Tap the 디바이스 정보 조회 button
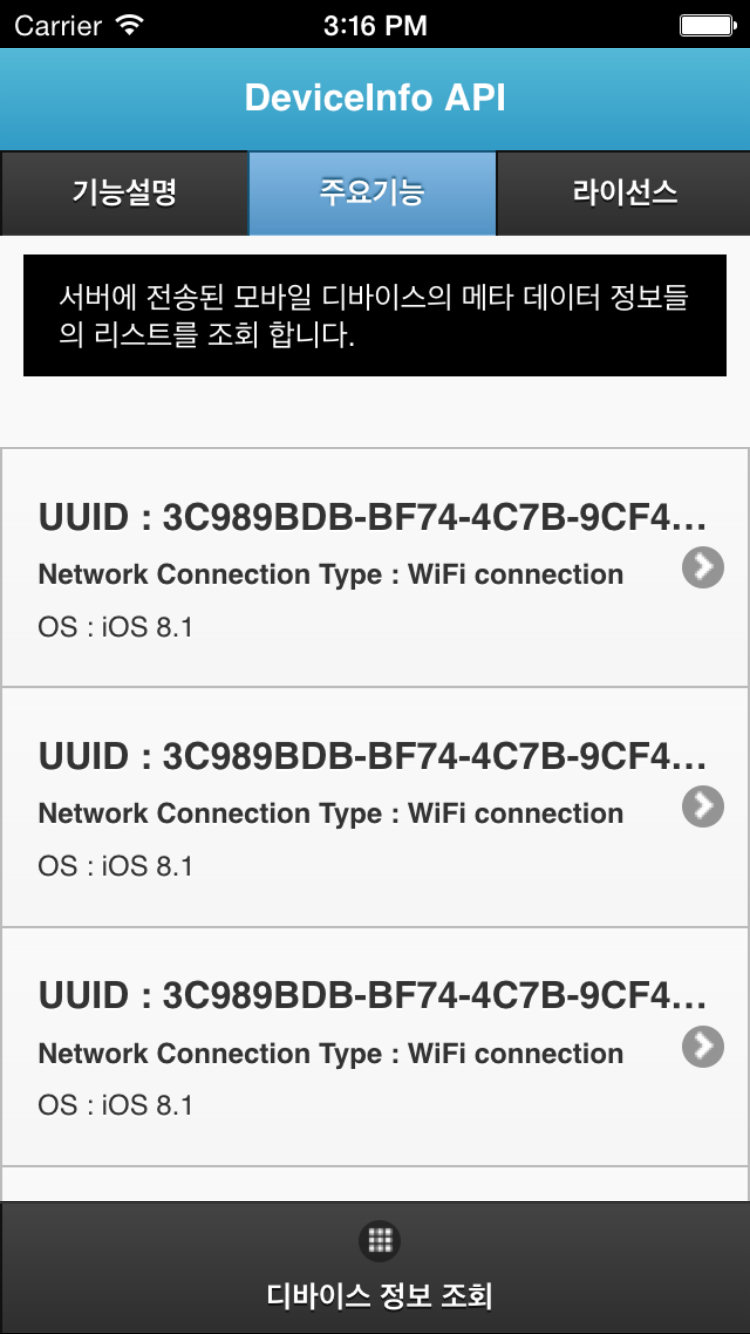 point(378,1268)
